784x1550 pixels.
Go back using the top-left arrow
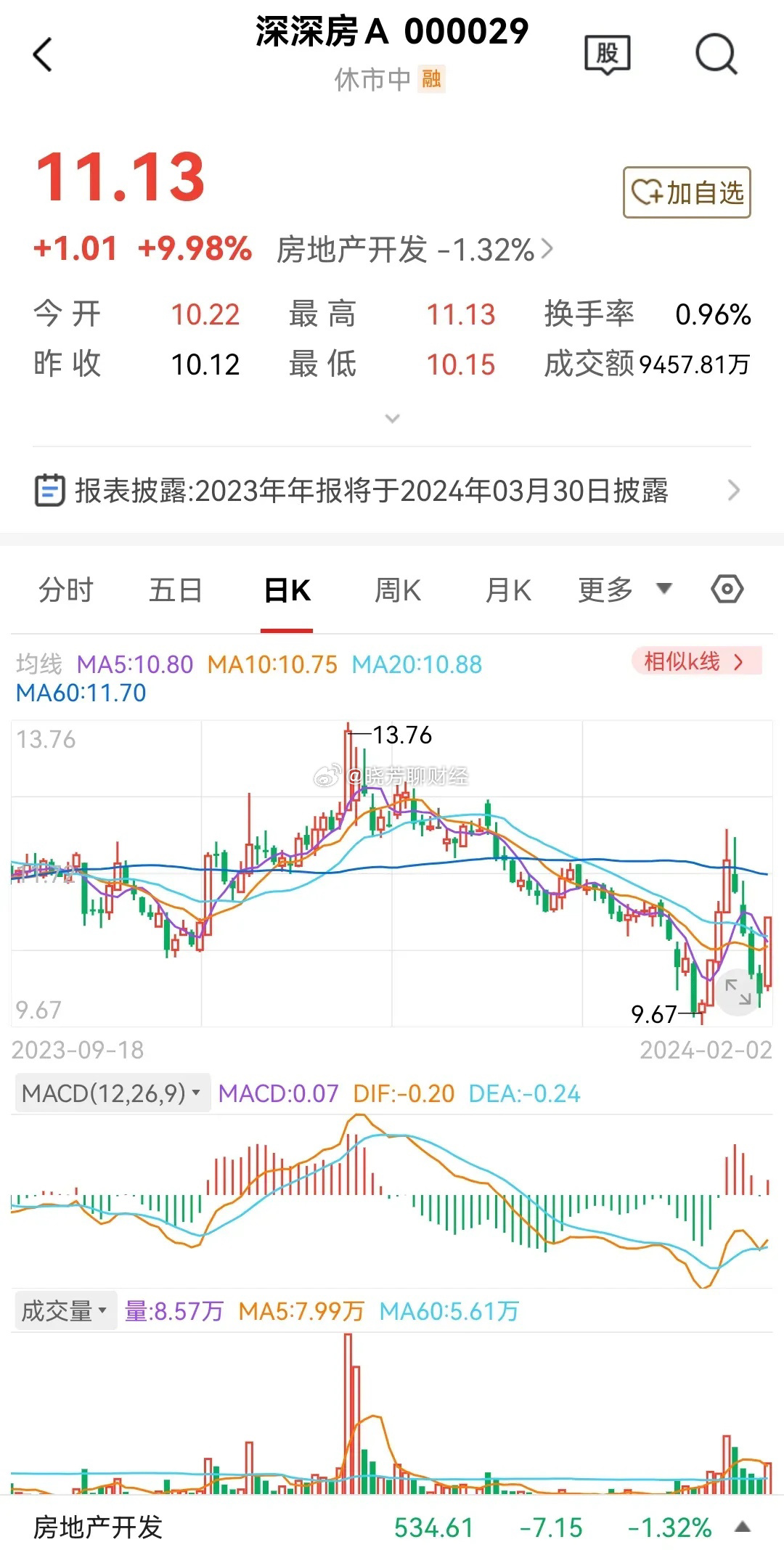pos(43,54)
